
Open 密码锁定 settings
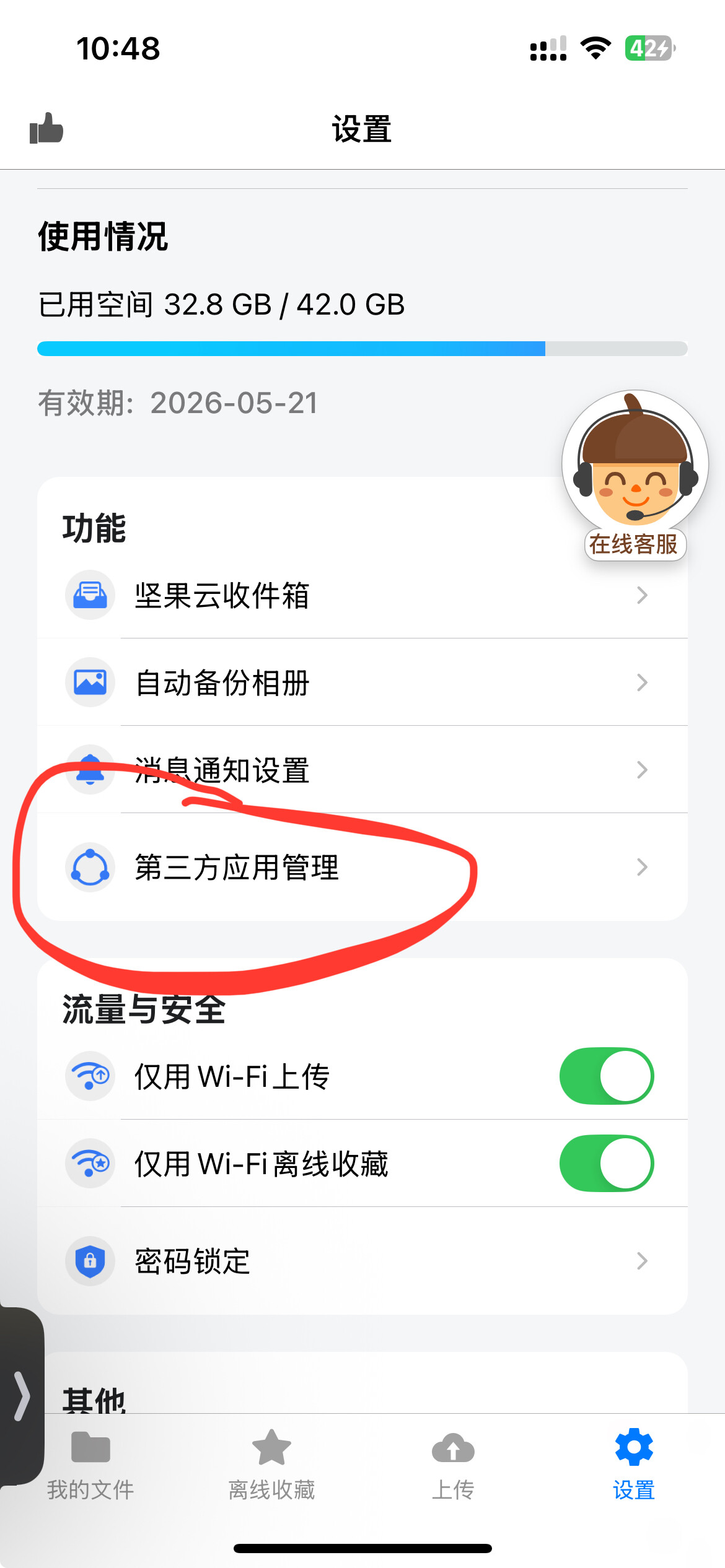coord(362,1261)
